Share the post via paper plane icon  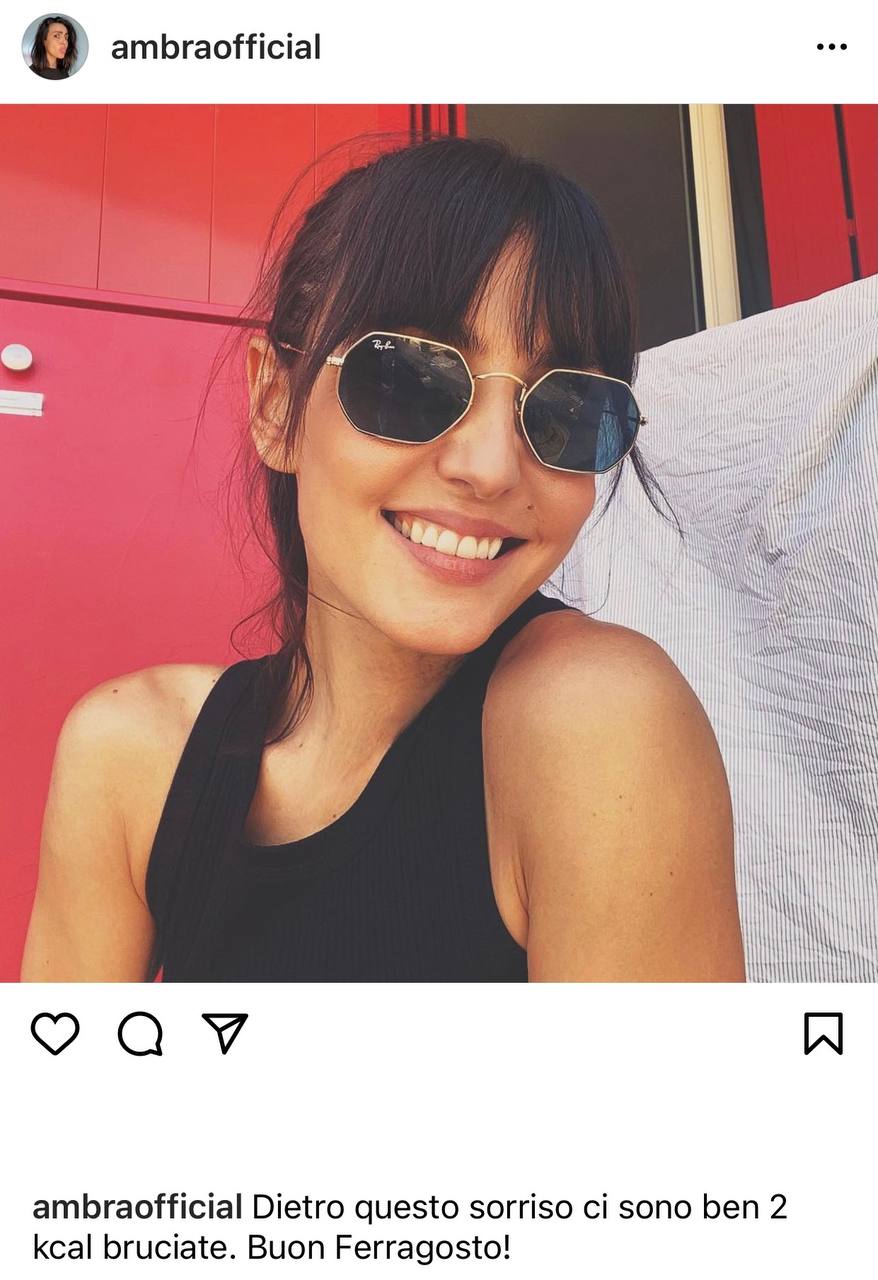coord(225,1033)
